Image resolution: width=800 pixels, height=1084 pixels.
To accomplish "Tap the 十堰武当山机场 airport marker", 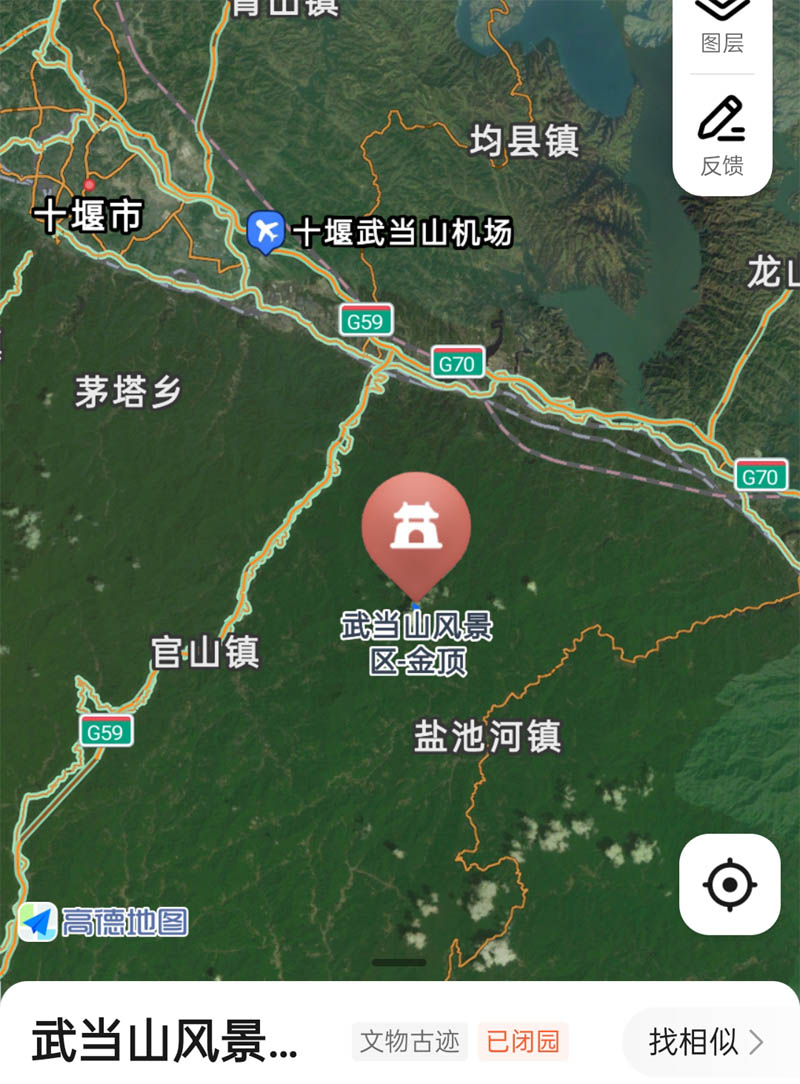I will pyautogui.click(x=265, y=232).
